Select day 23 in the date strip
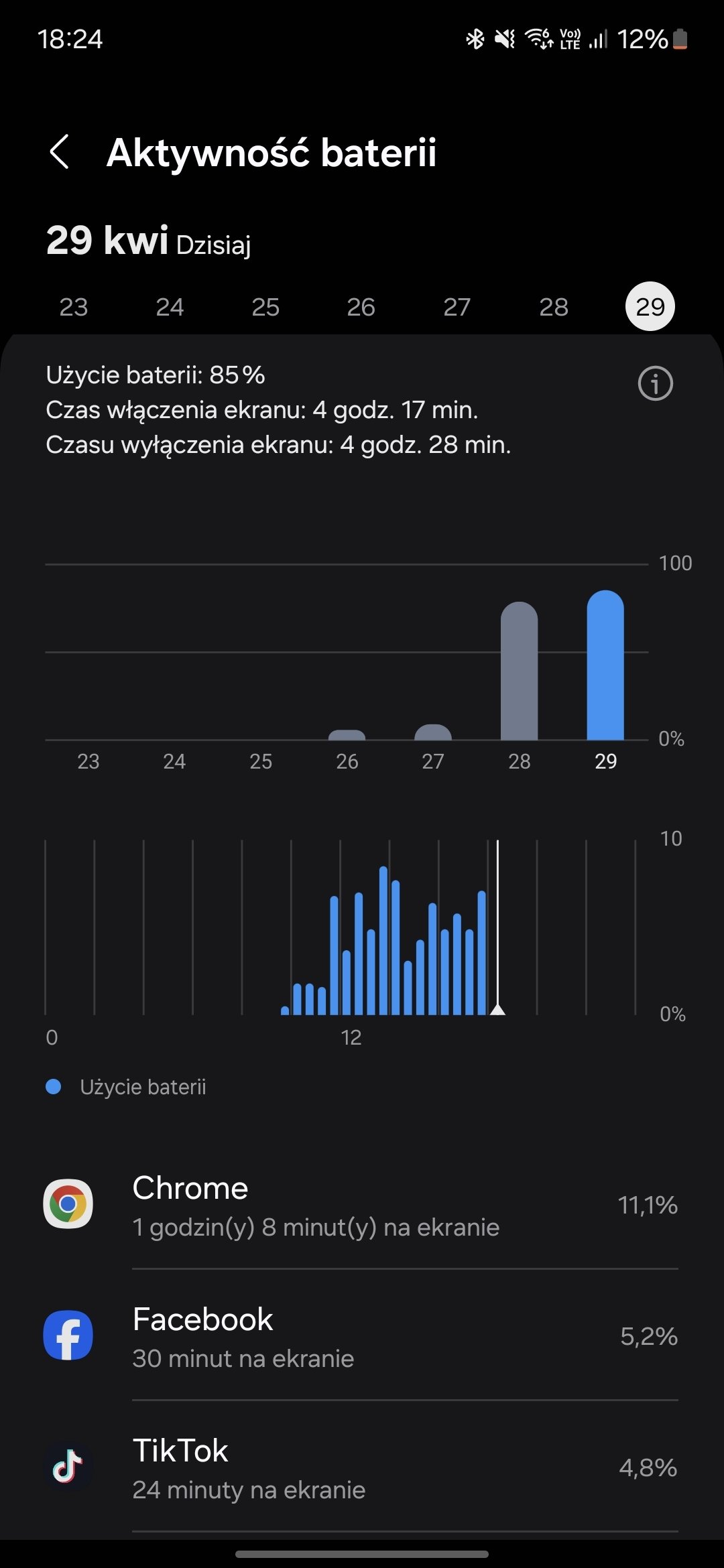The image size is (724, 1568). pos(74,307)
